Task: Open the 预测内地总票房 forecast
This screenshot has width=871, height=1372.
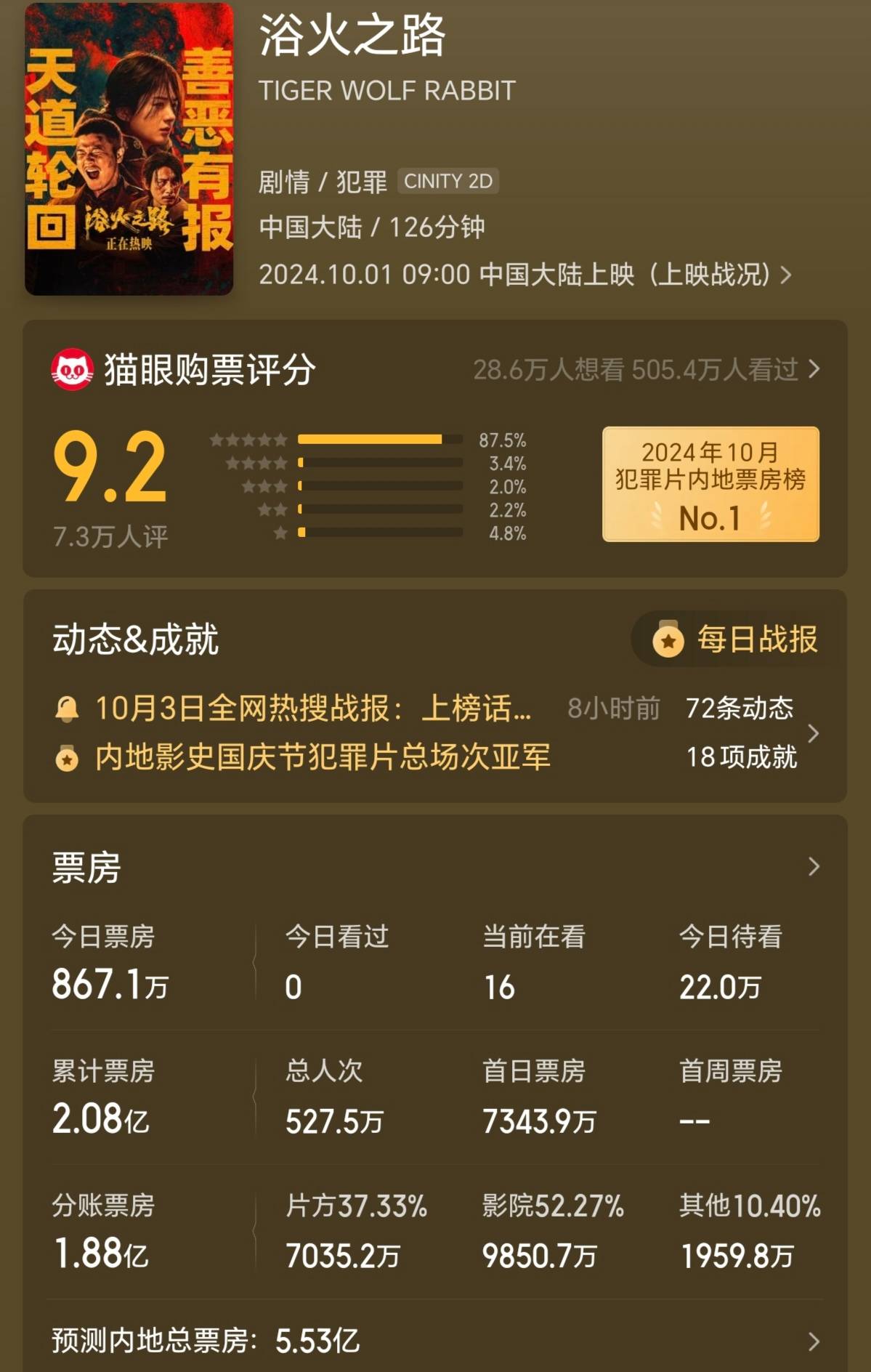Action: (x=436, y=1341)
